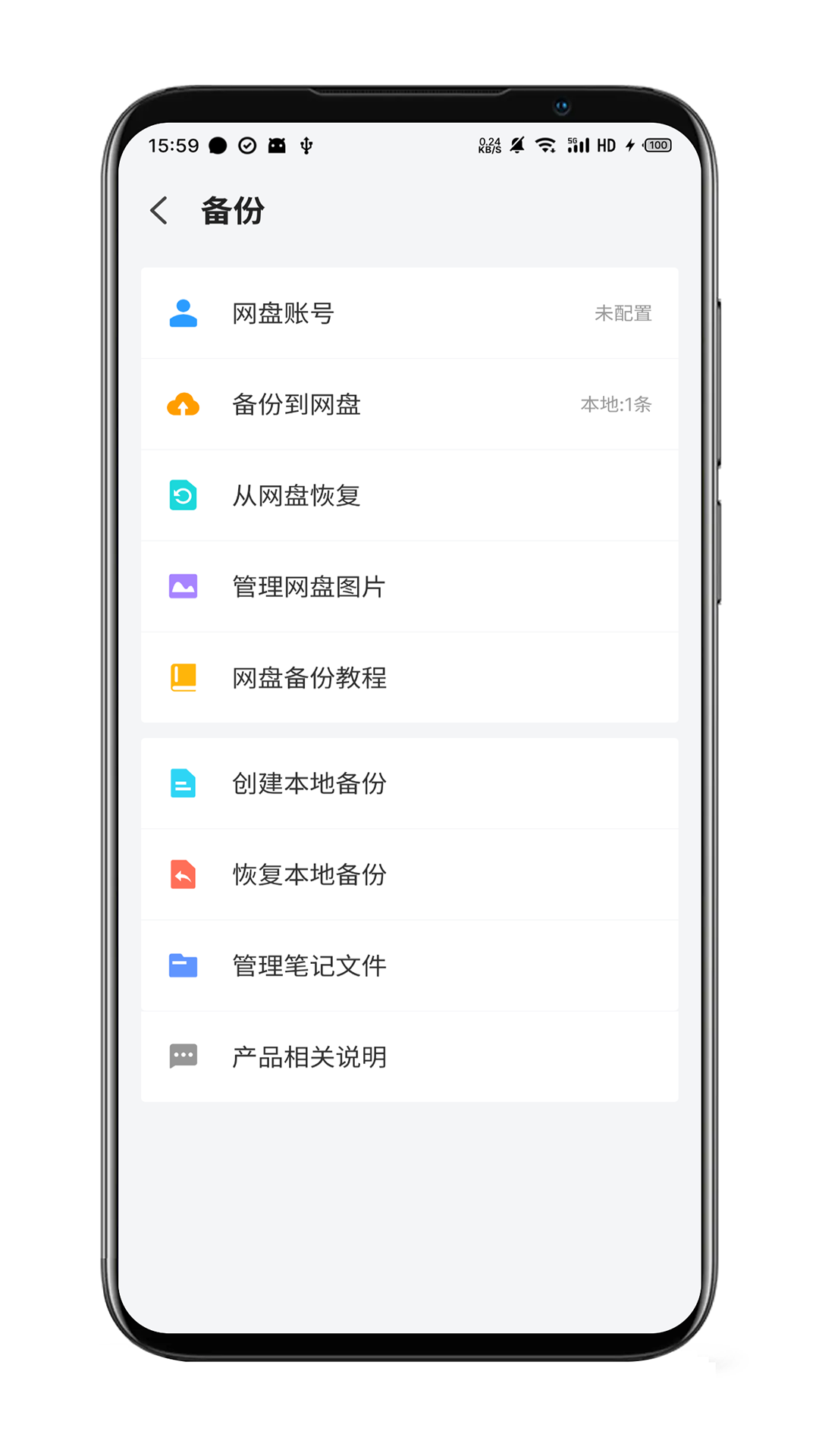Tap the 本地:1条 backup count label
This screenshot has width=819, height=1456.
coord(617,404)
